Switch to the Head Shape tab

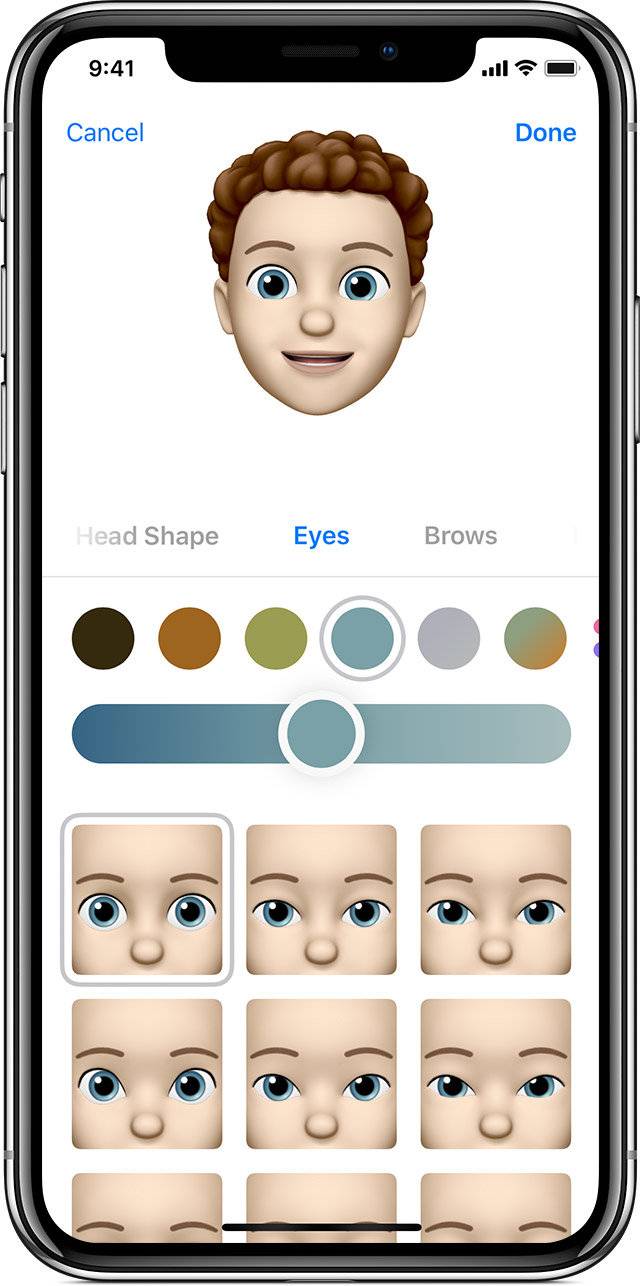click(x=148, y=536)
